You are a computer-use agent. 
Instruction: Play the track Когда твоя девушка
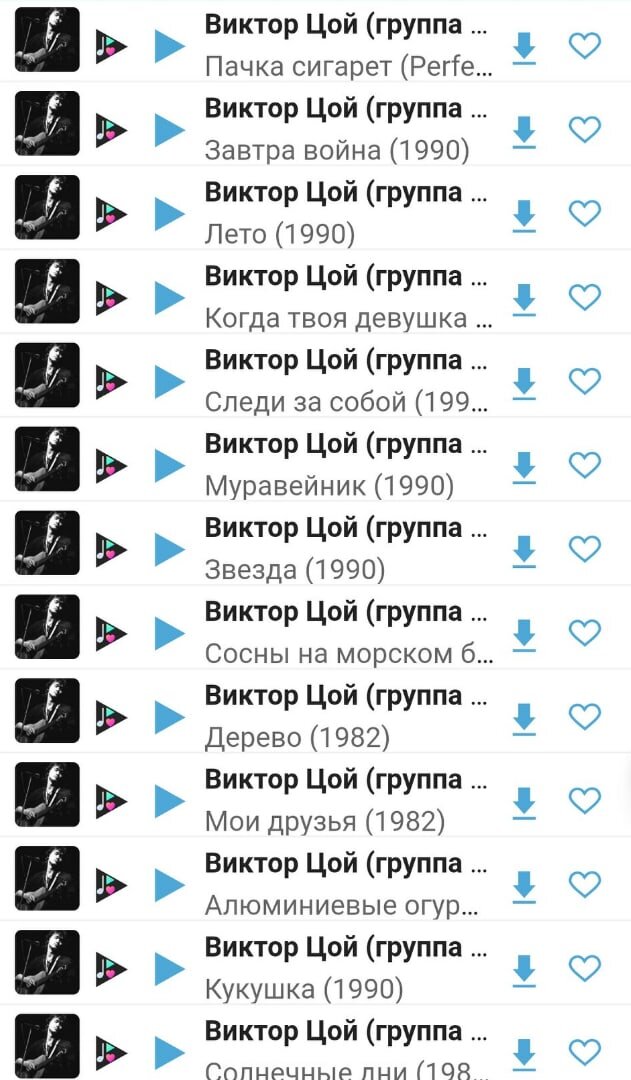tap(170, 298)
